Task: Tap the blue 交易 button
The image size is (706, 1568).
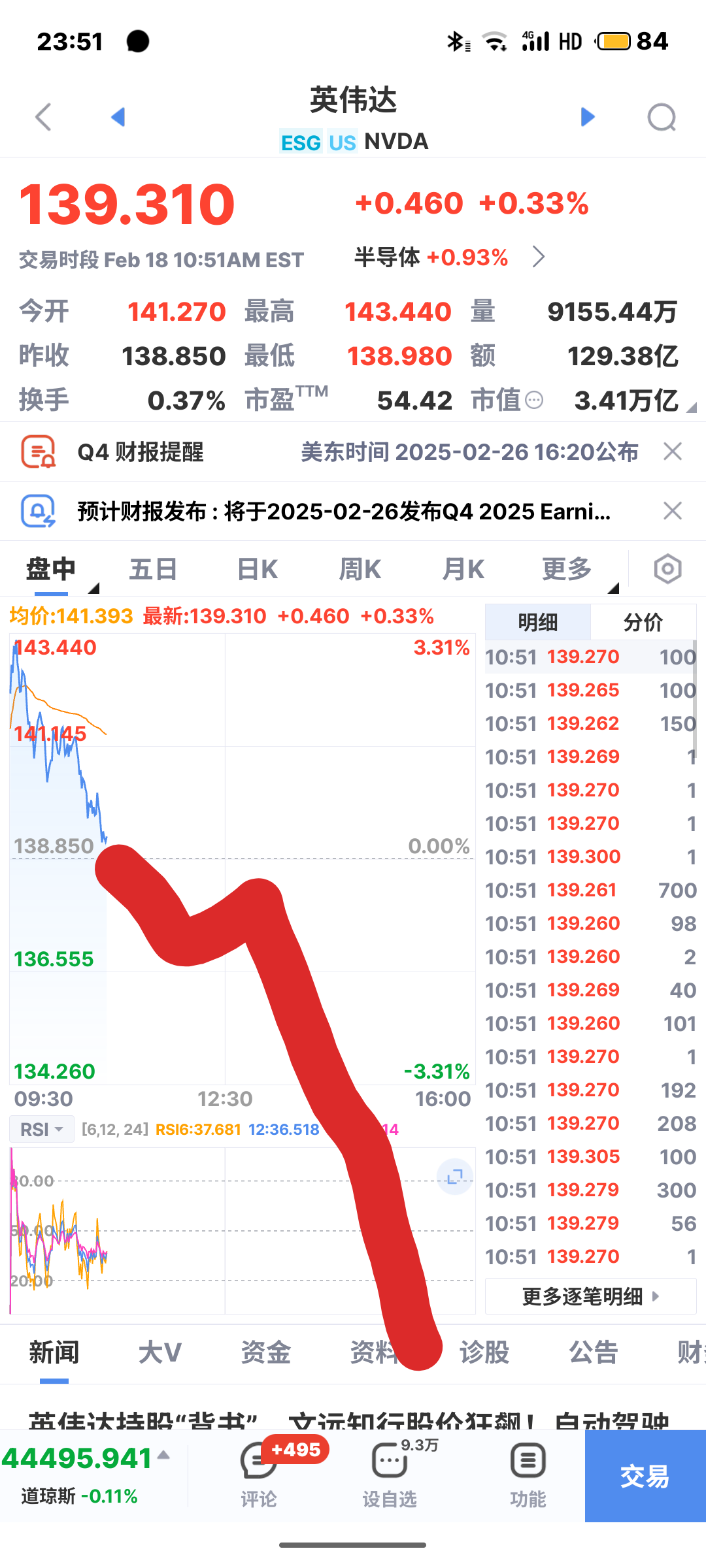Action: click(645, 1475)
